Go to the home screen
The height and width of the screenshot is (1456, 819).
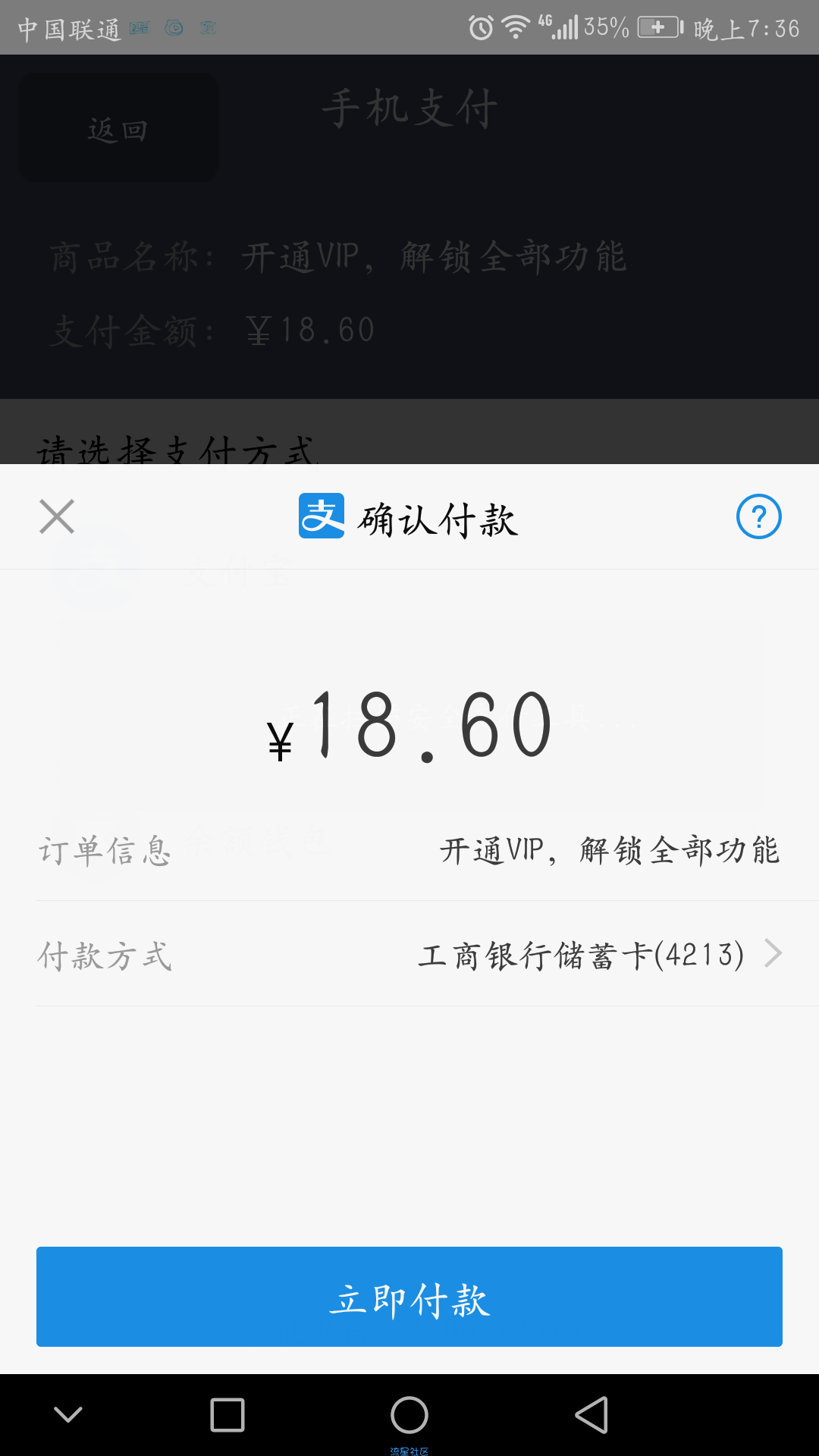tap(409, 1415)
